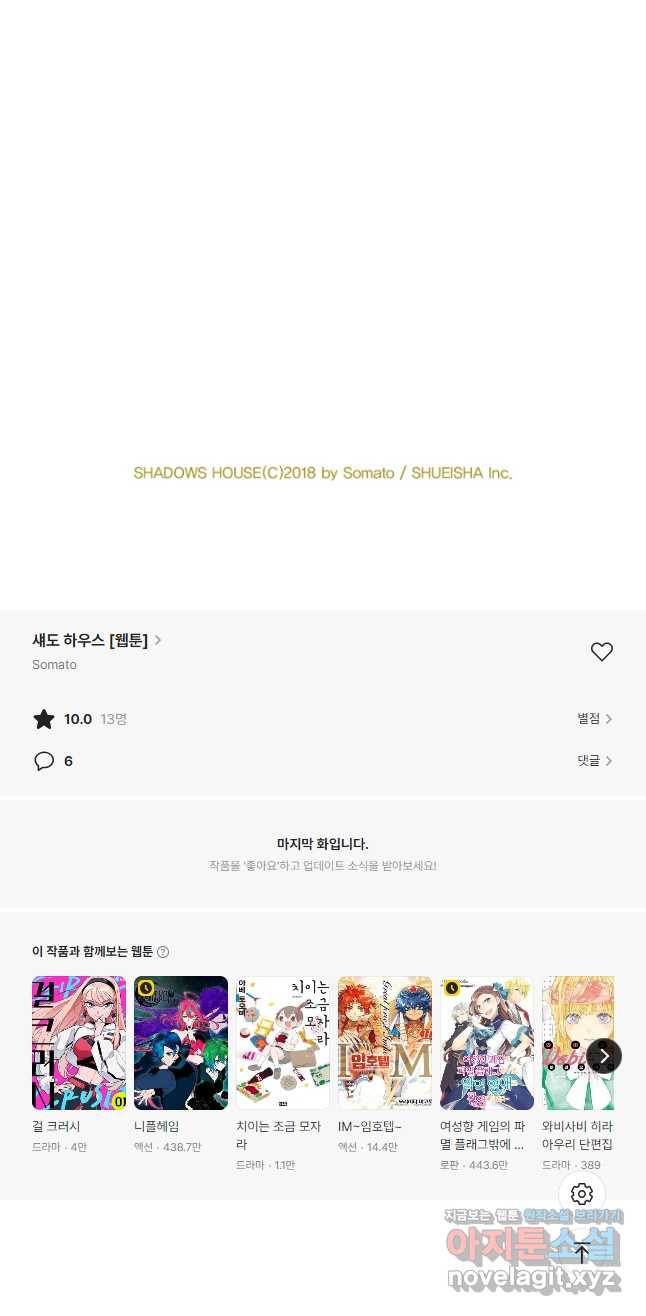
Task: Open the 댓글 comments page
Action: pos(595,761)
